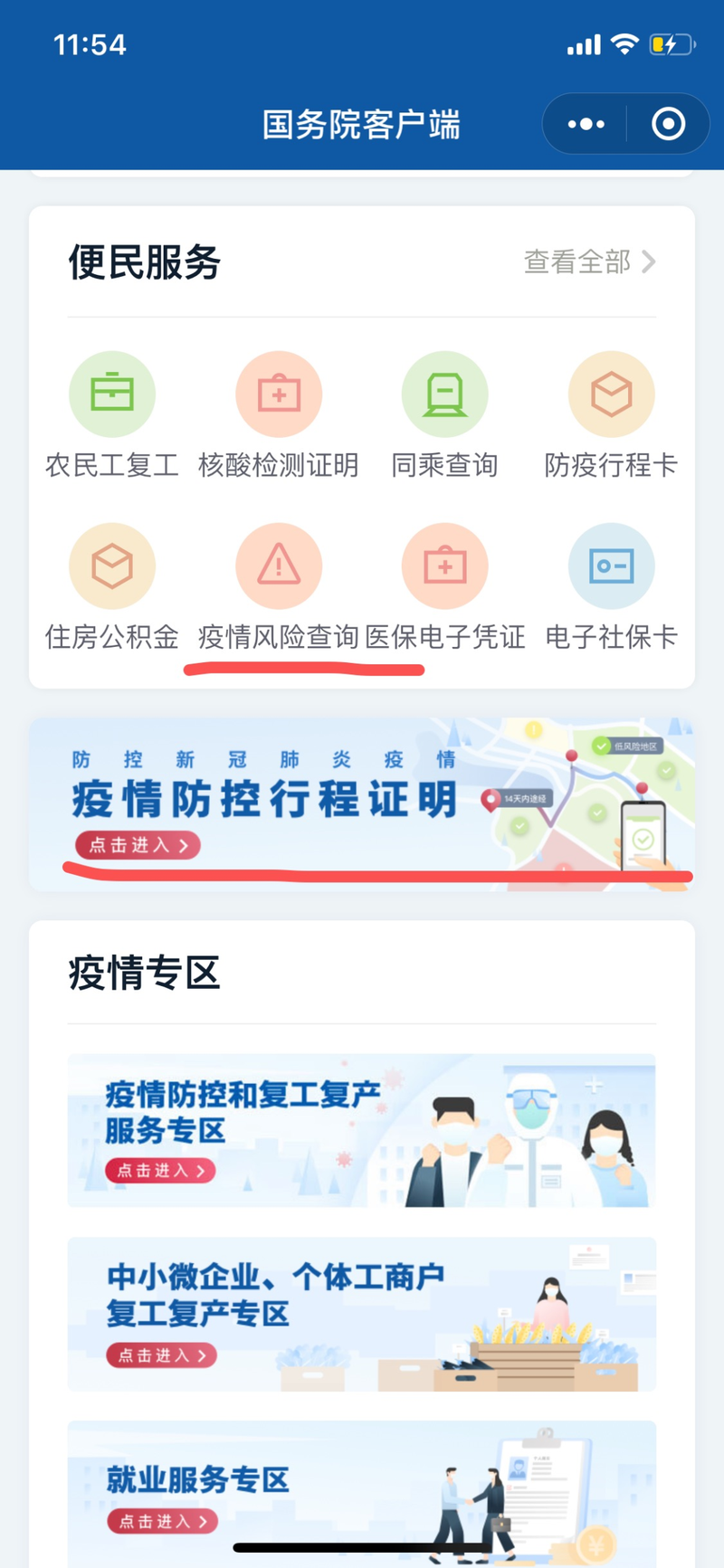
Task: Open the 就业服务专区 section
Action: 162,1522
